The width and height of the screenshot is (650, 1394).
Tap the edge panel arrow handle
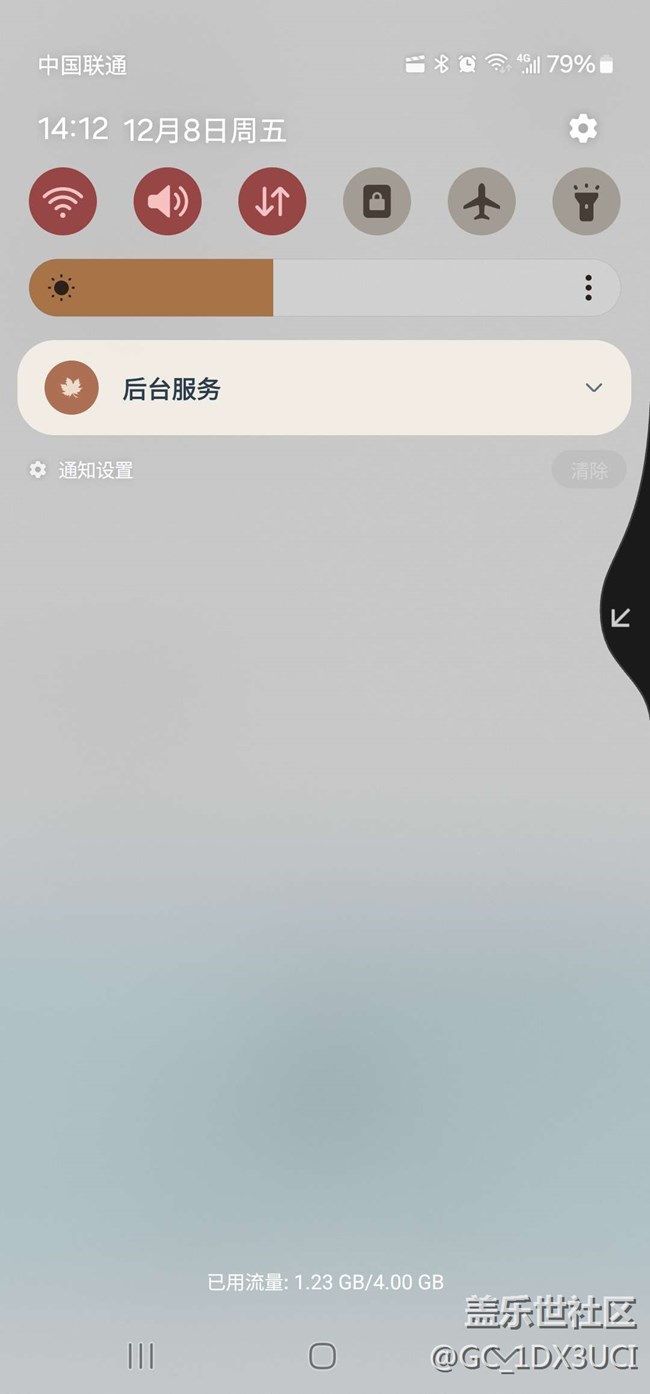pos(621,617)
